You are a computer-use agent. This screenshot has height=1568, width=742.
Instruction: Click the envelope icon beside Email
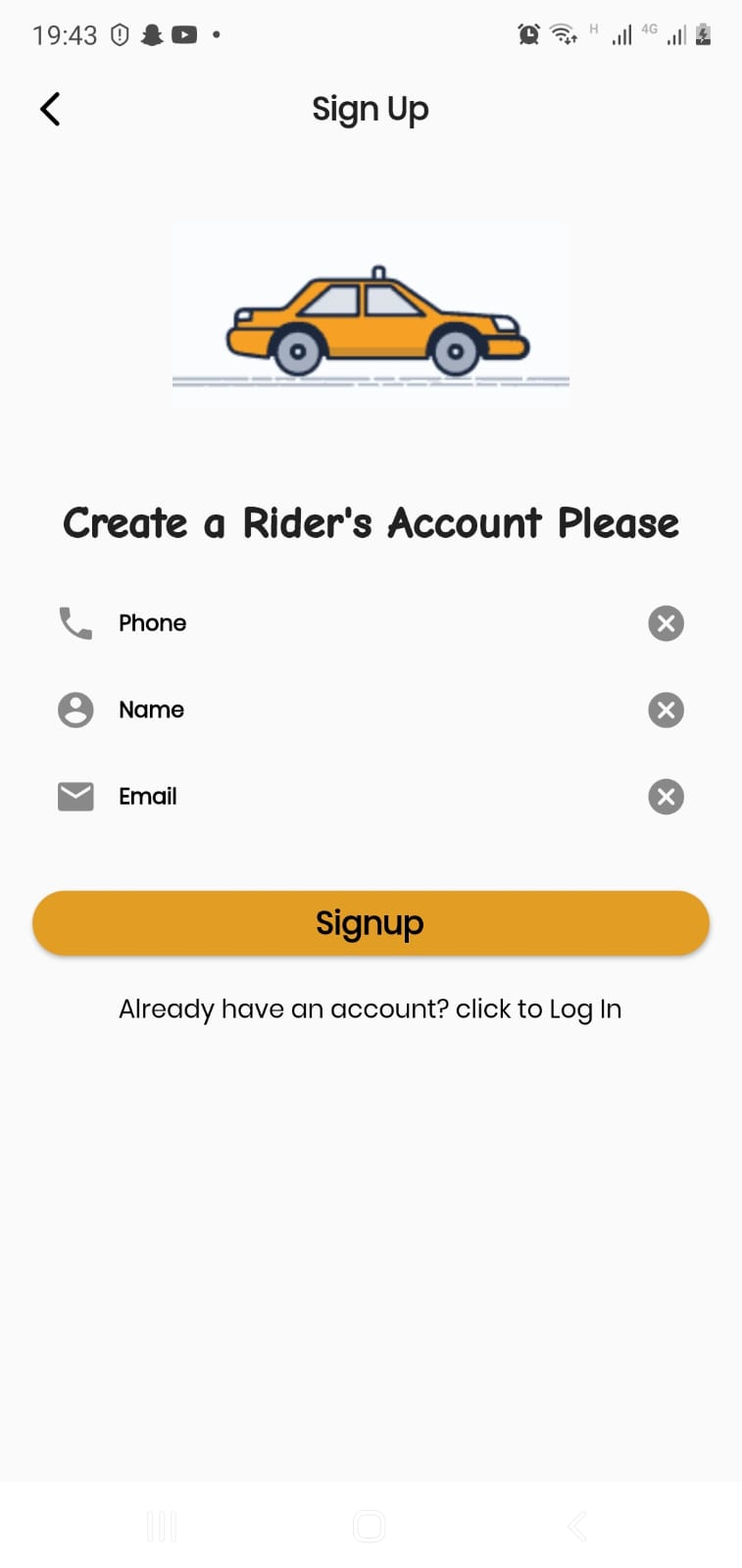click(x=74, y=796)
